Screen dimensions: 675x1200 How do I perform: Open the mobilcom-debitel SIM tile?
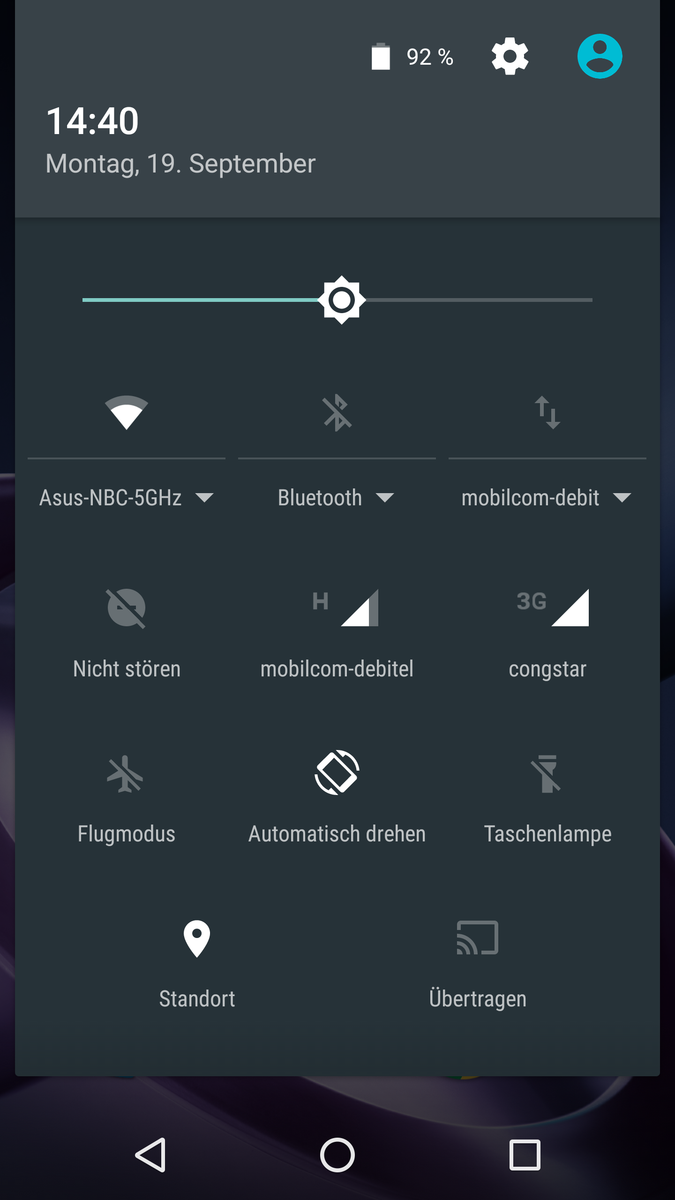pyautogui.click(x=337, y=608)
